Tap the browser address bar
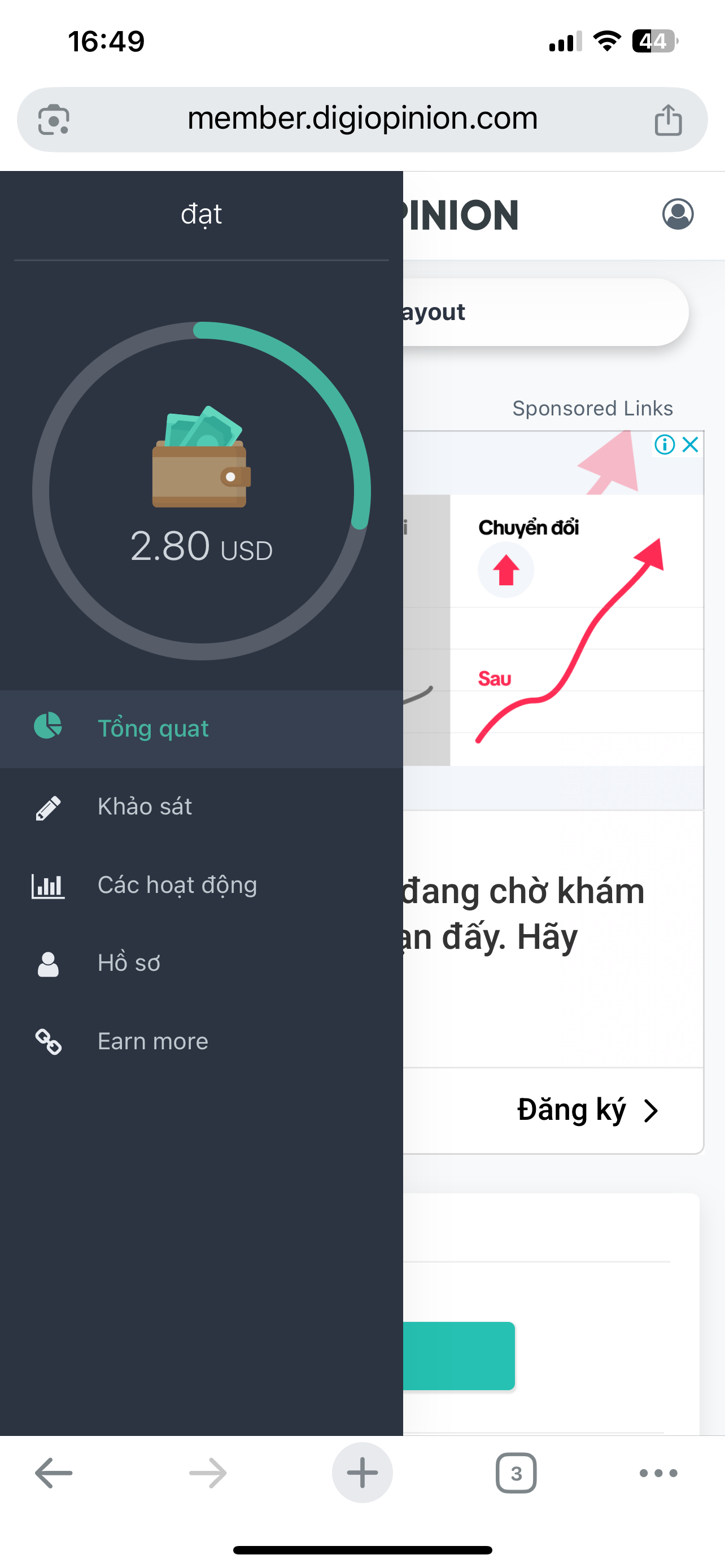 [362, 119]
